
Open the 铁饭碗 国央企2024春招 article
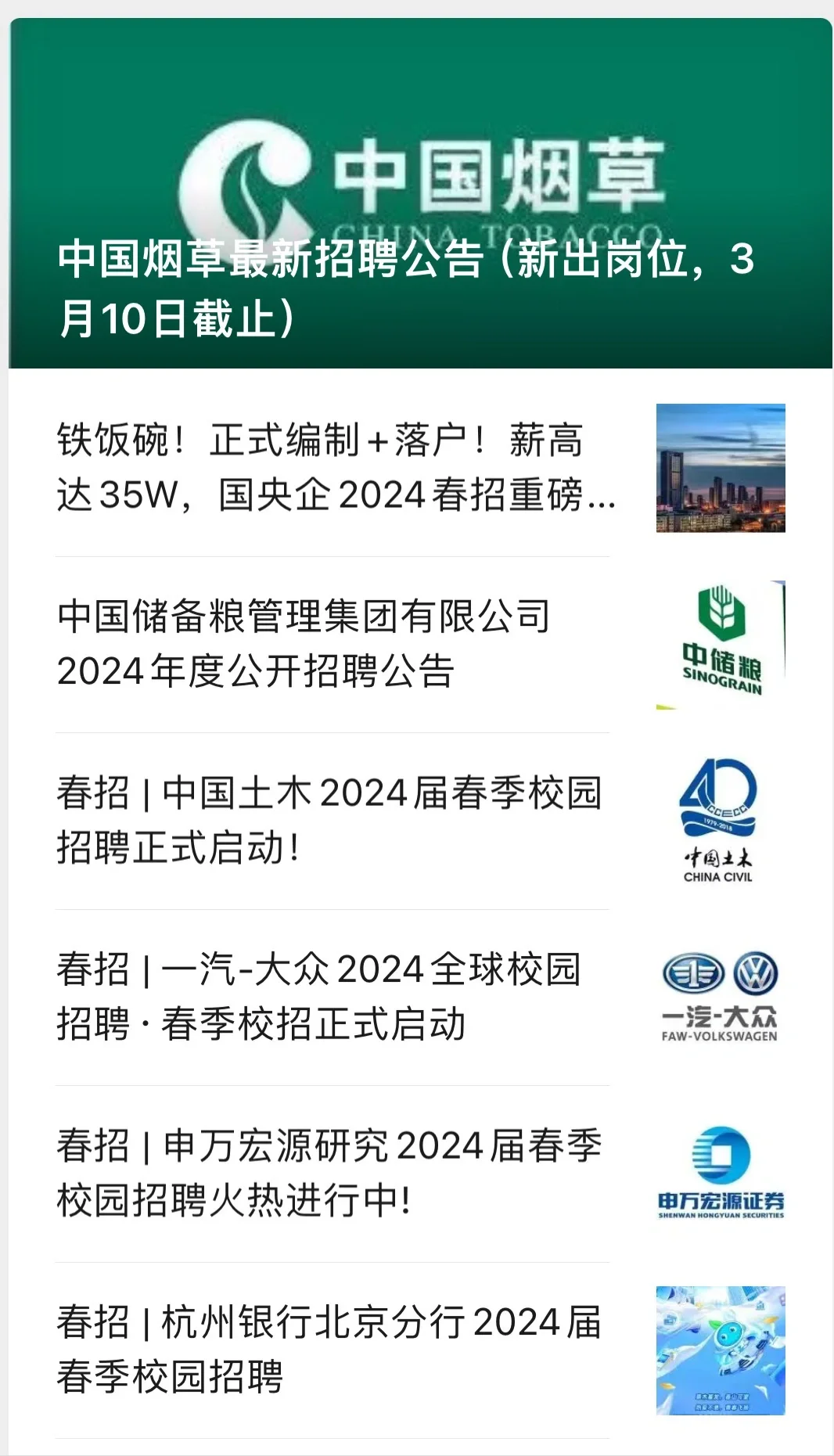420,468
